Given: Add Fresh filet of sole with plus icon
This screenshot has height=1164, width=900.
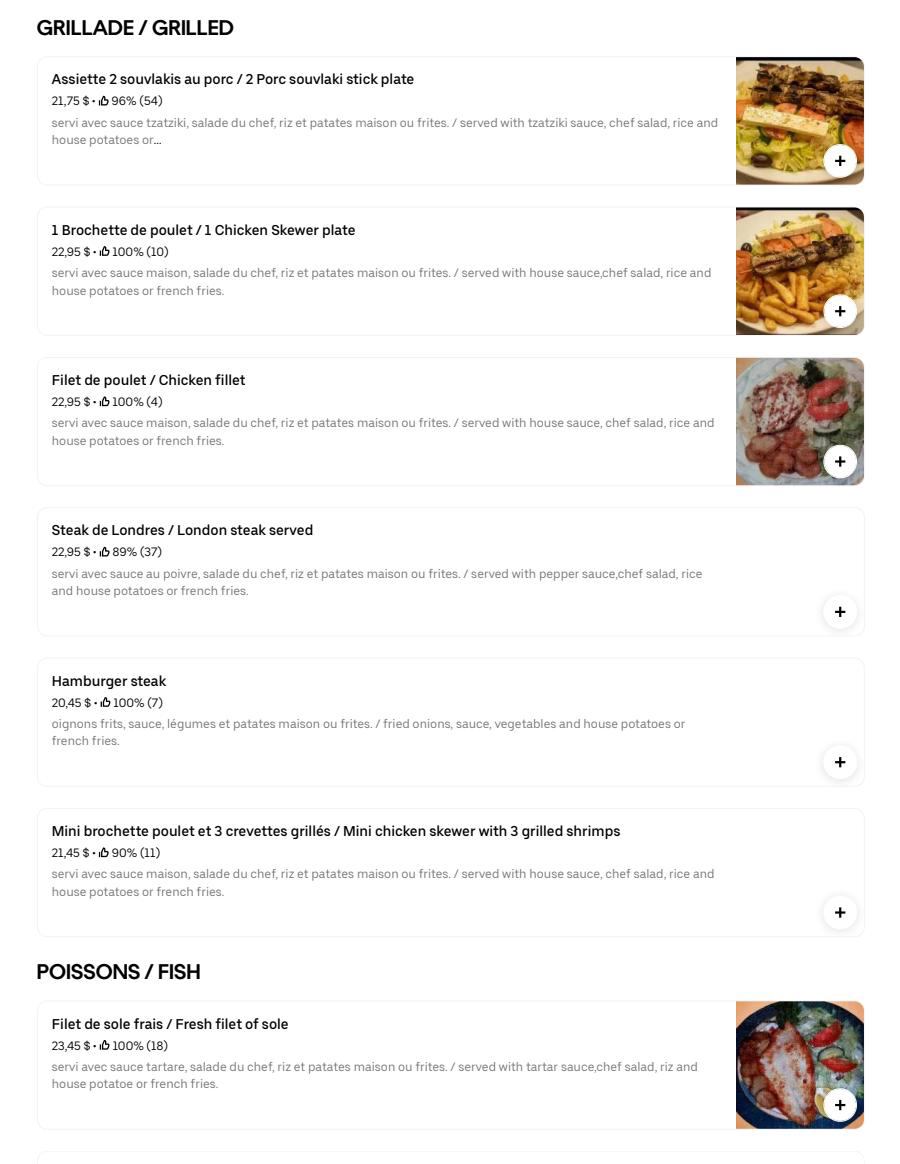Looking at the screenshot, I should coord(840,1104).
